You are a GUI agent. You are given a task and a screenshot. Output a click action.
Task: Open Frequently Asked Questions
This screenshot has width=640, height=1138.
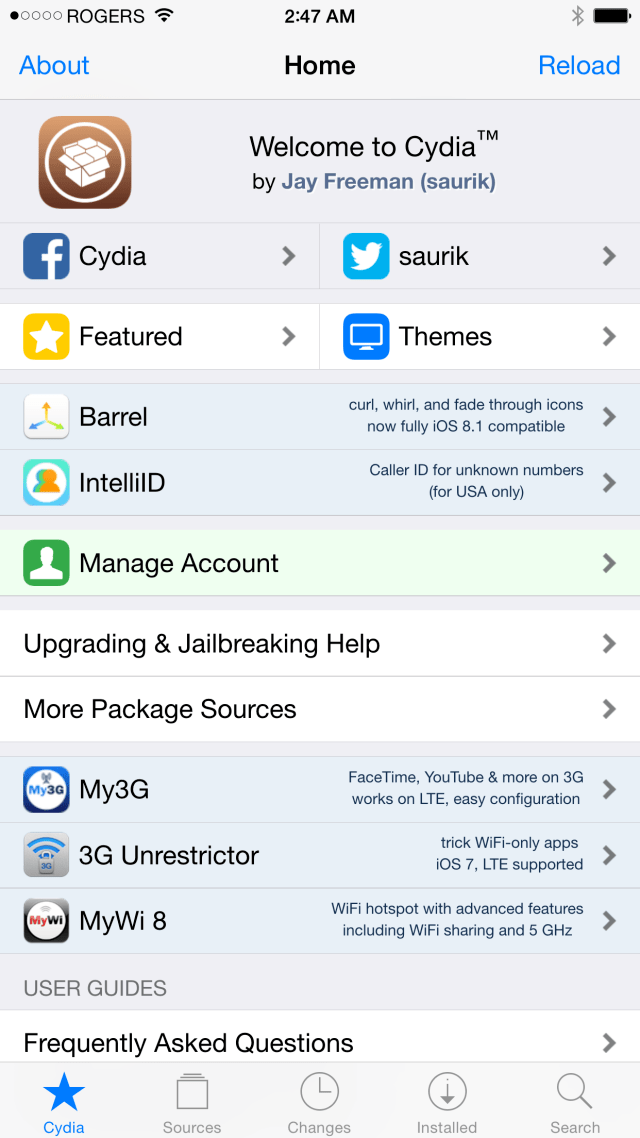[320, 1042]
